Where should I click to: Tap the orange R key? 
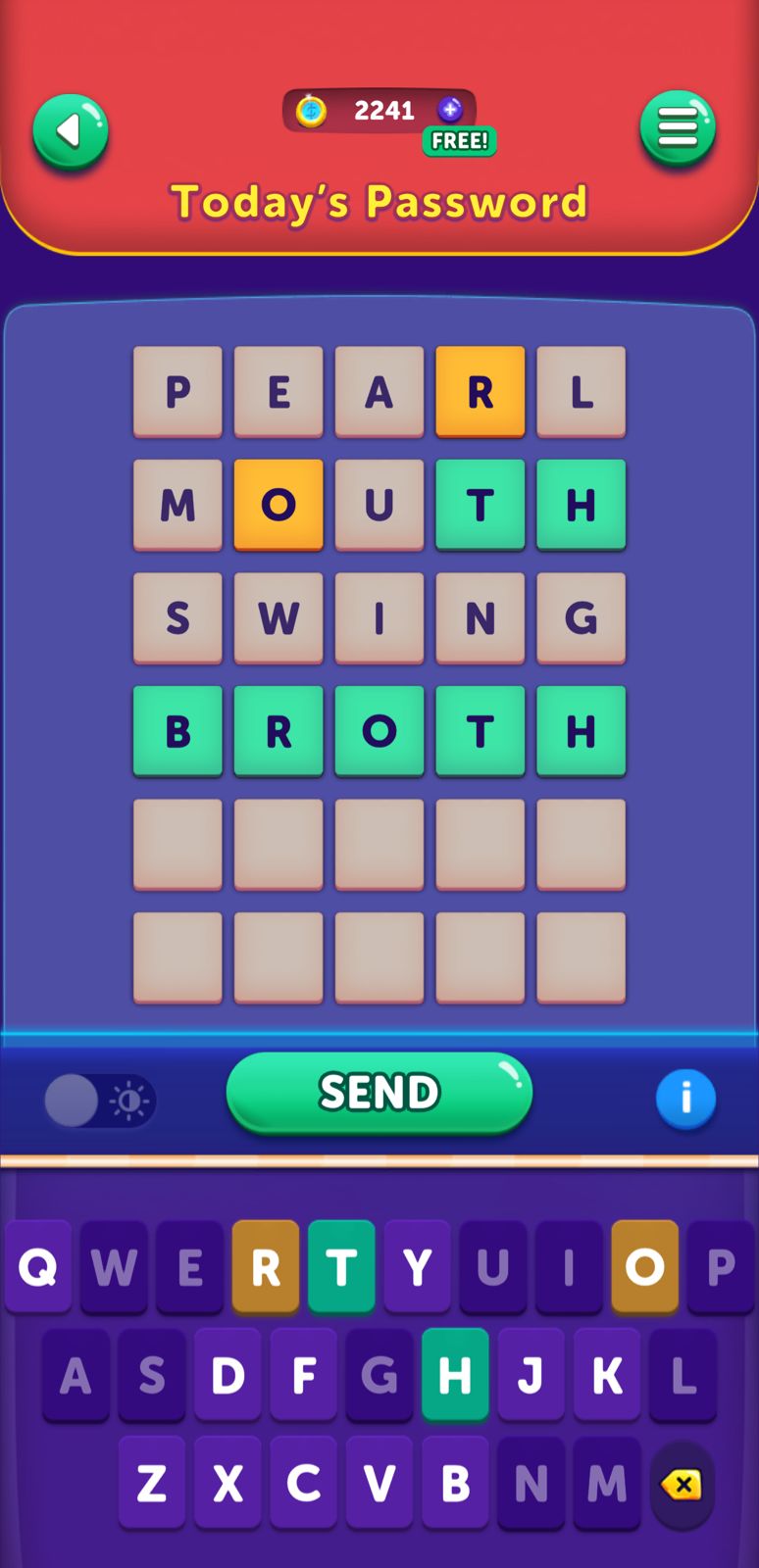click(266, 1267)
